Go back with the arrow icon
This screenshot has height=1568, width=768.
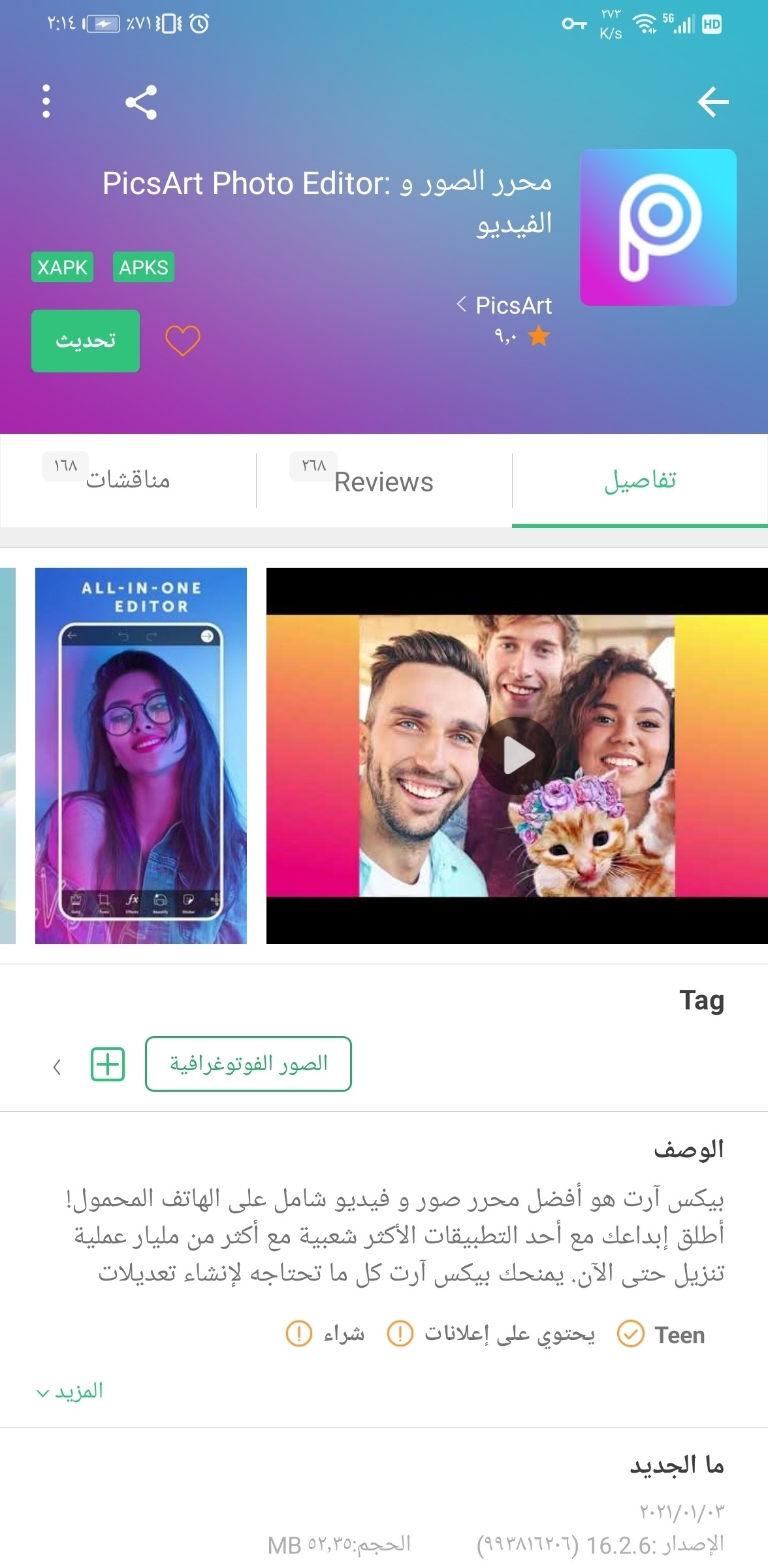click(712, 102)
